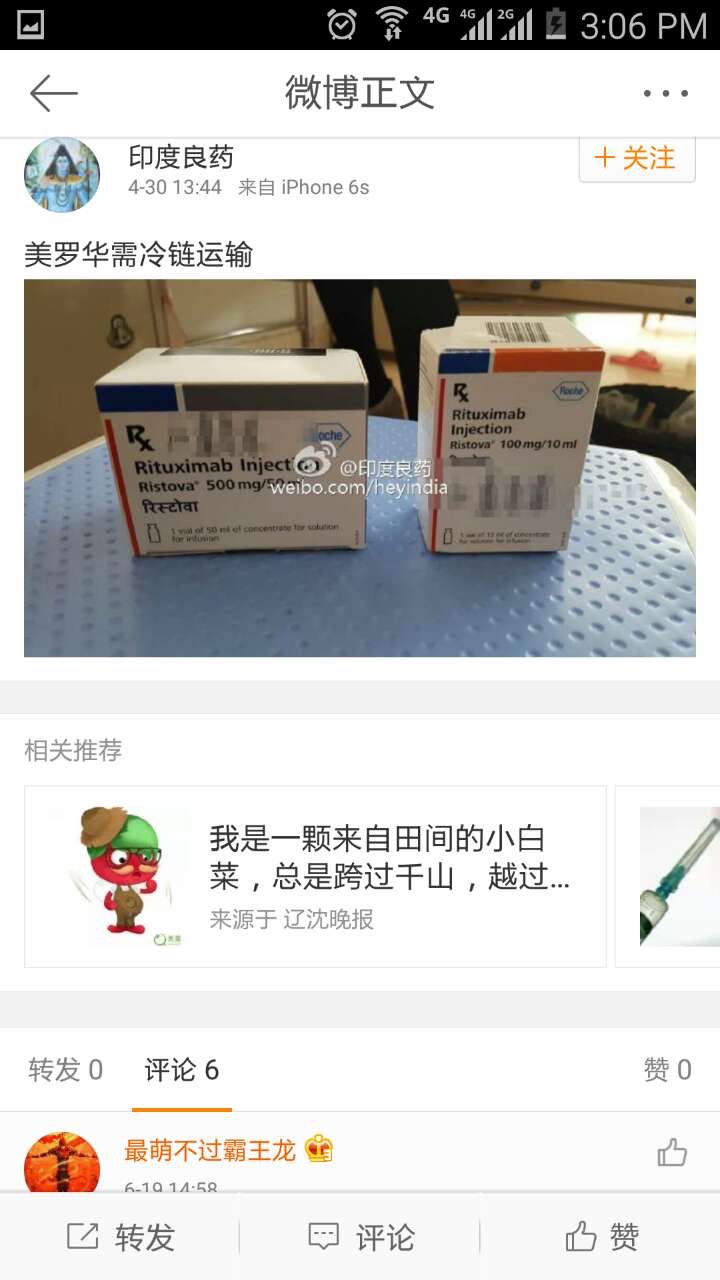Like this post with bottom 赞 button

601,1237
